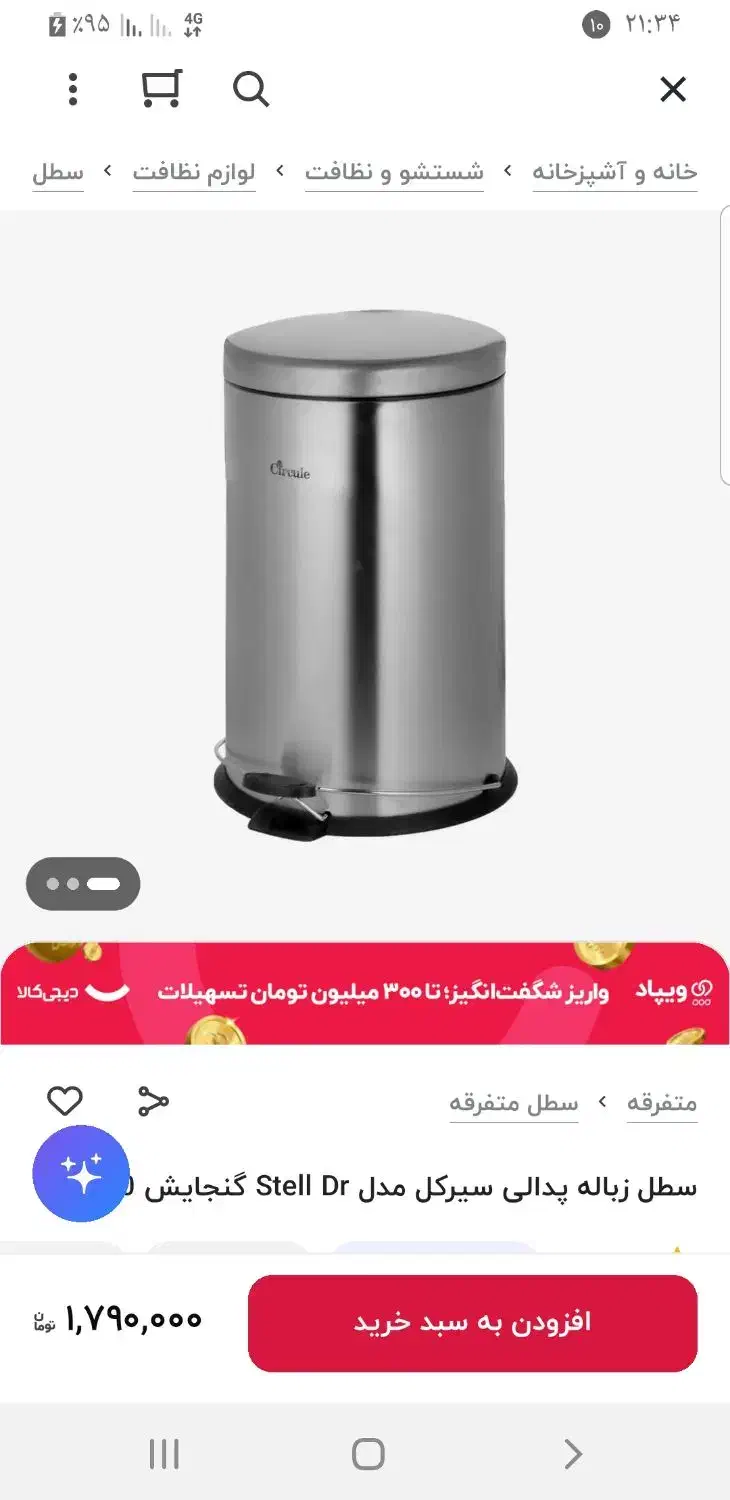Open the shopping cart icon
Viewport: 730px width, 1500px height.
click(162, 88)
